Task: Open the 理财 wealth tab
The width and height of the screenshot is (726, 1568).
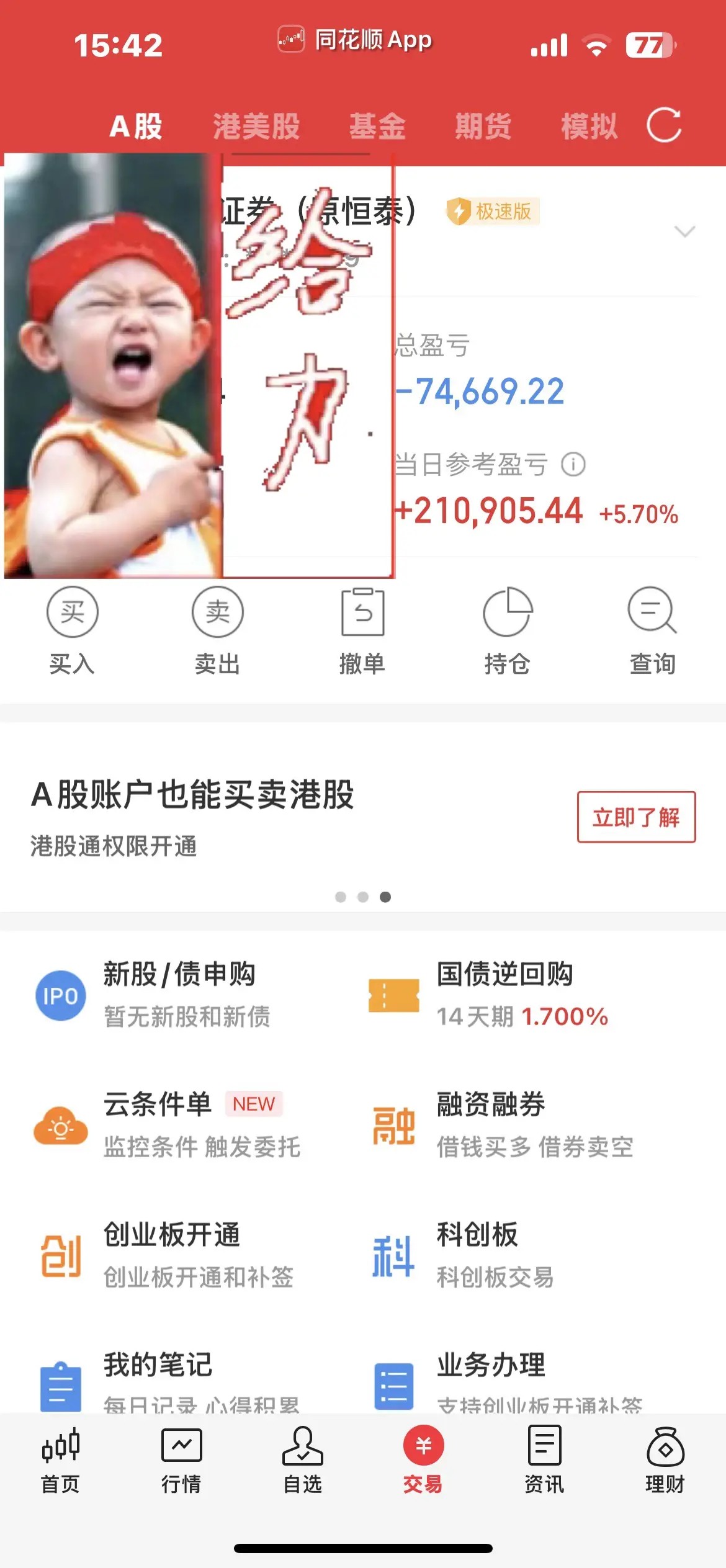Action: (665, 1461)
